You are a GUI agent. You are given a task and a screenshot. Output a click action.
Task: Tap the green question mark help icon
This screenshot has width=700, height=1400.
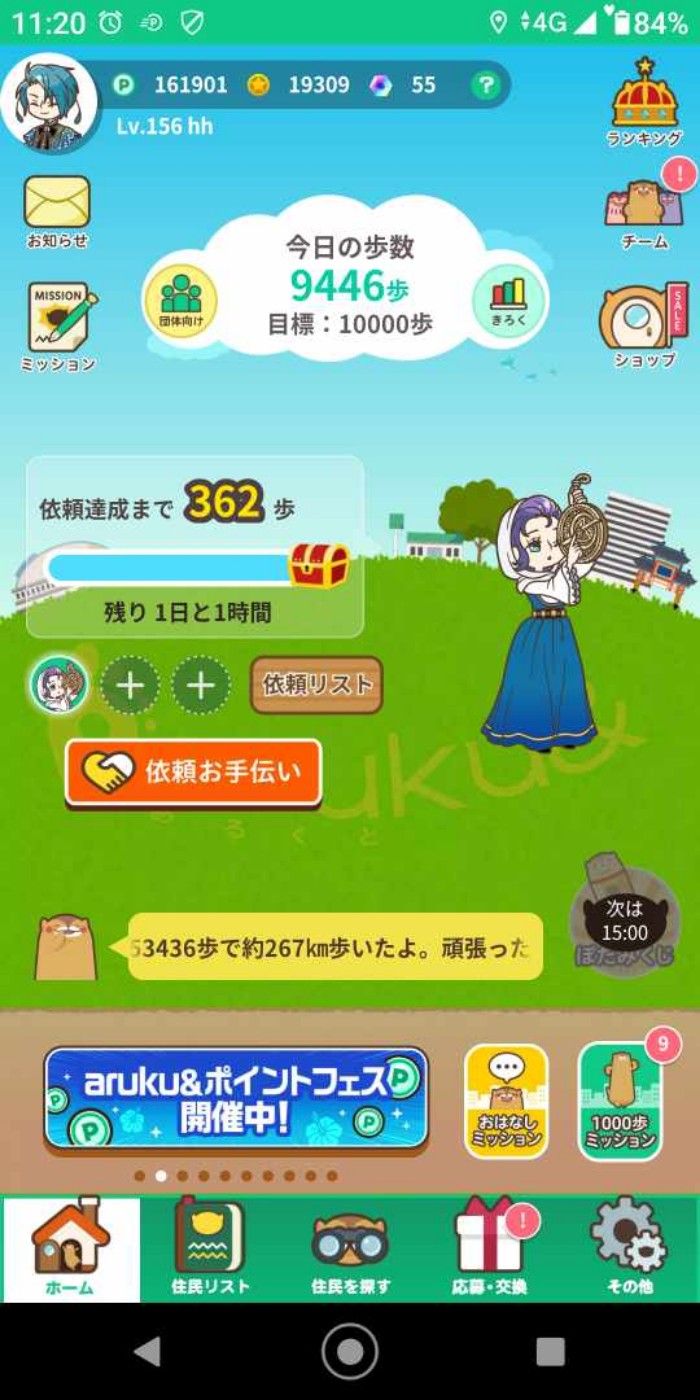pos(485,85)
